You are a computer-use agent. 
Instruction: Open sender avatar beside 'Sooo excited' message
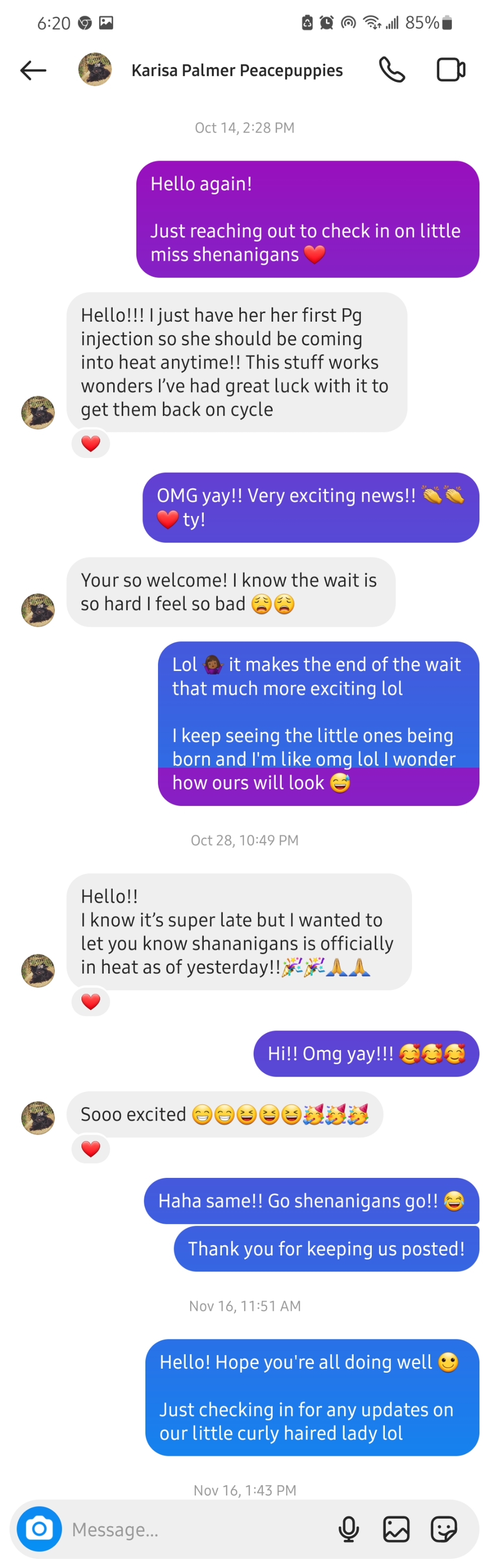tap(38, 1117)
